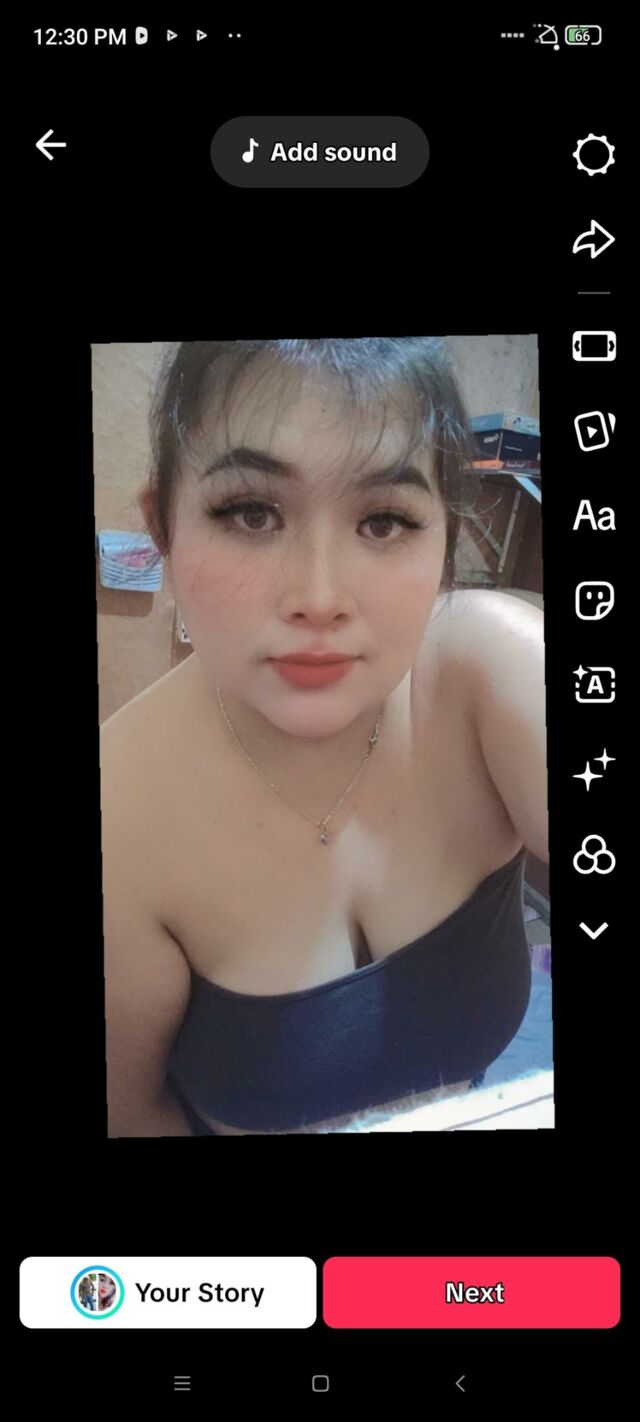This screenshot has width=640, height=1422.
Task: Go back using the top arrow
Action: (x=50, y=145)
